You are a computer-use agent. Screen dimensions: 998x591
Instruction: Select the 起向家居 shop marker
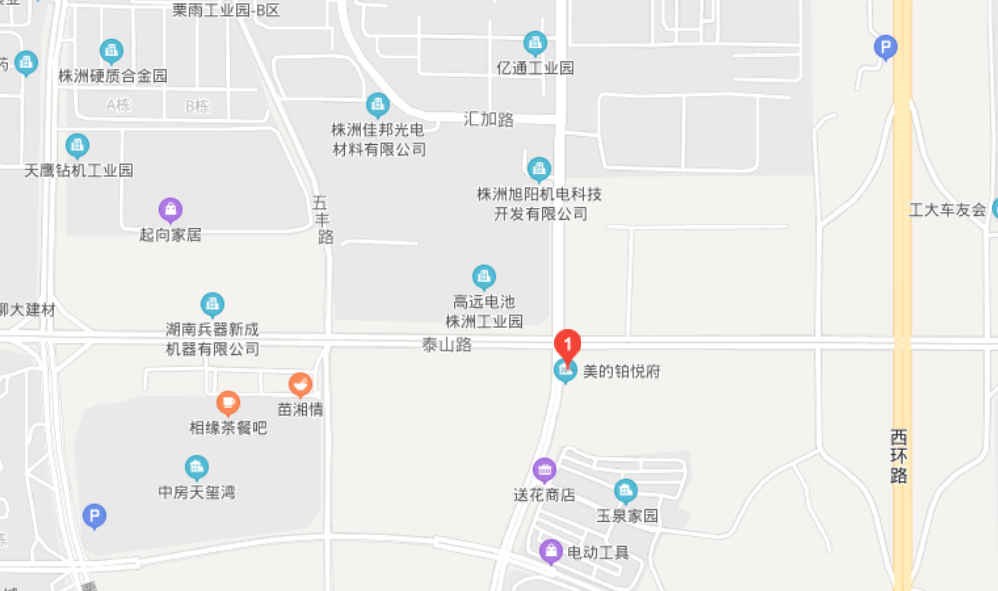(171, 210)
